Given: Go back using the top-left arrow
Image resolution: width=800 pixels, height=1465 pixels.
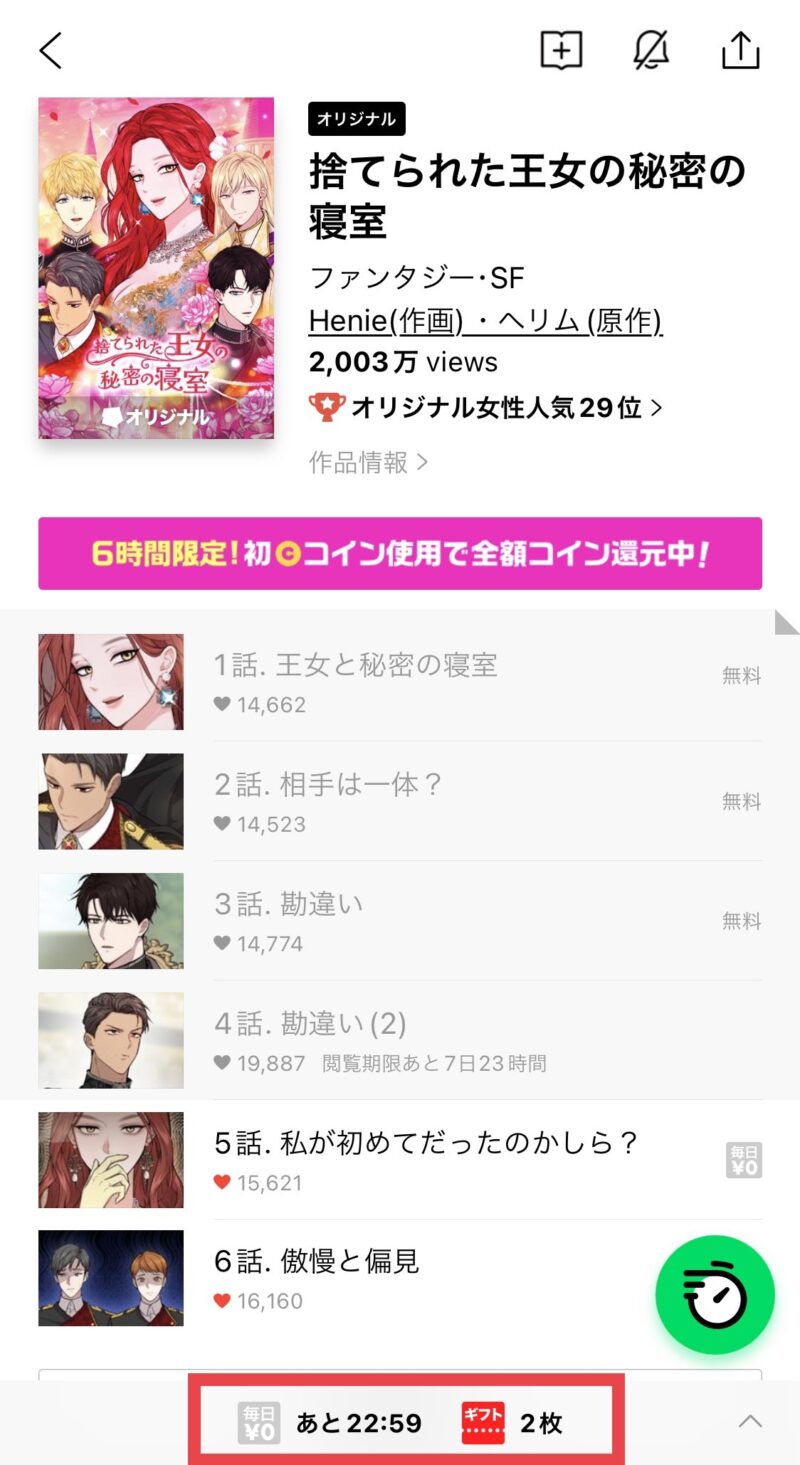Looking at the screenshot, I should (51, 50).
